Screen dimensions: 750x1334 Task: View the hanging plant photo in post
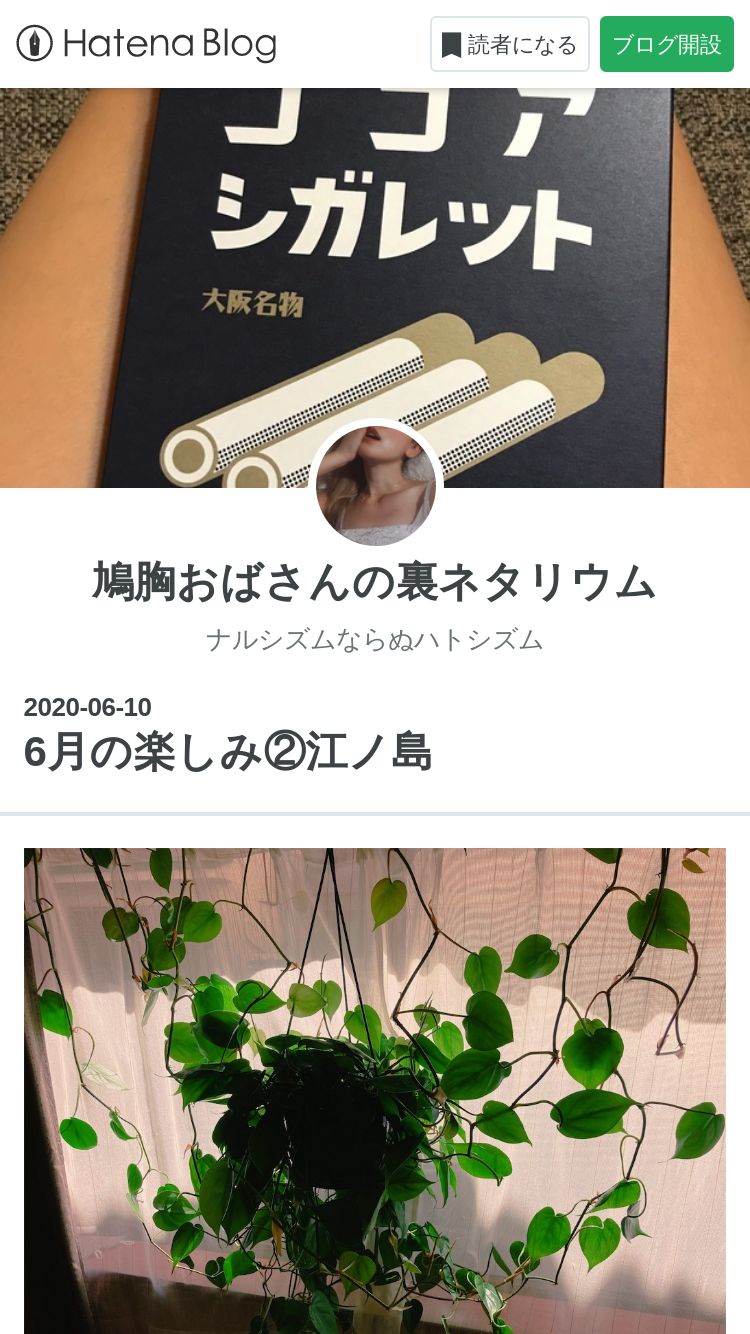(375, 1090)
